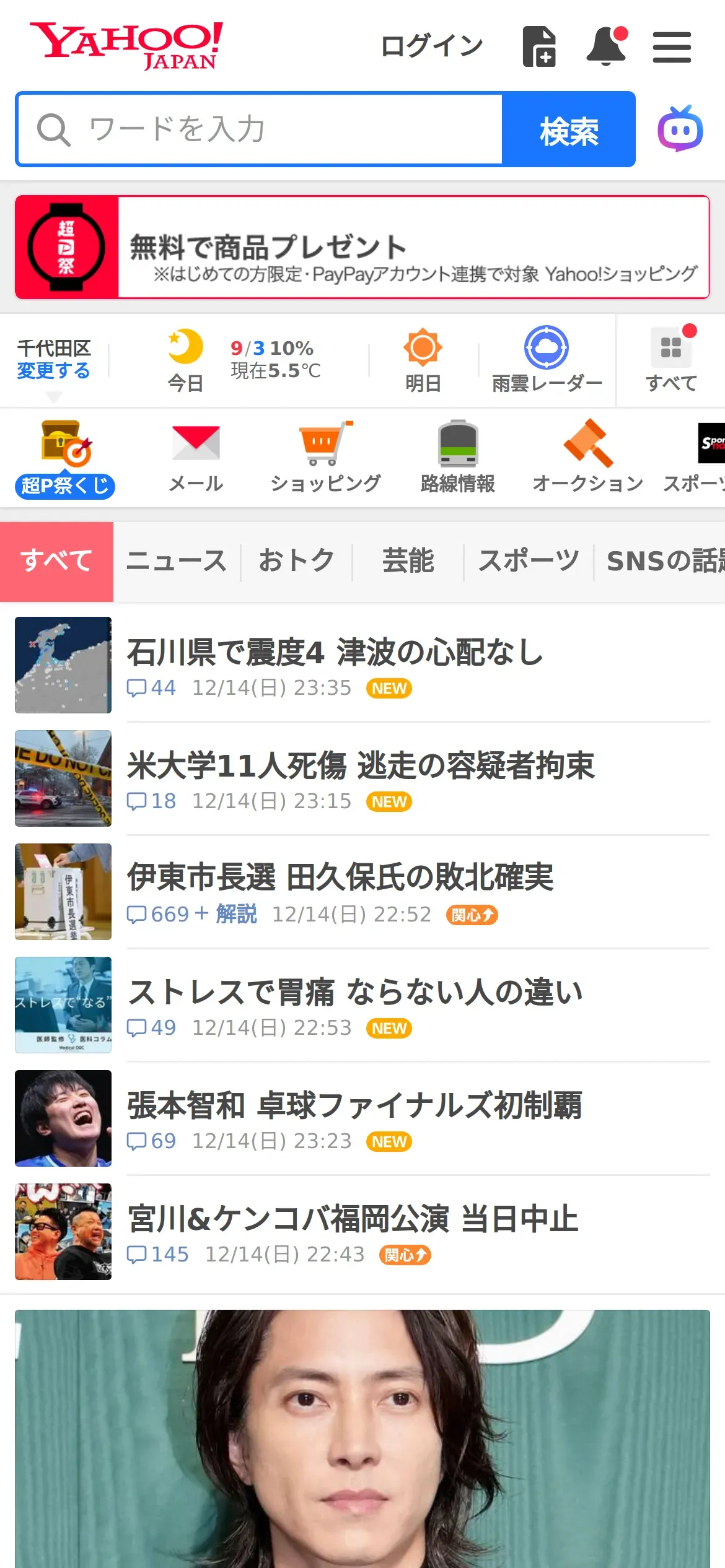Change location via 変更する
The width and height of the screenshot is (725, 1568).
[x=54, y=370]
